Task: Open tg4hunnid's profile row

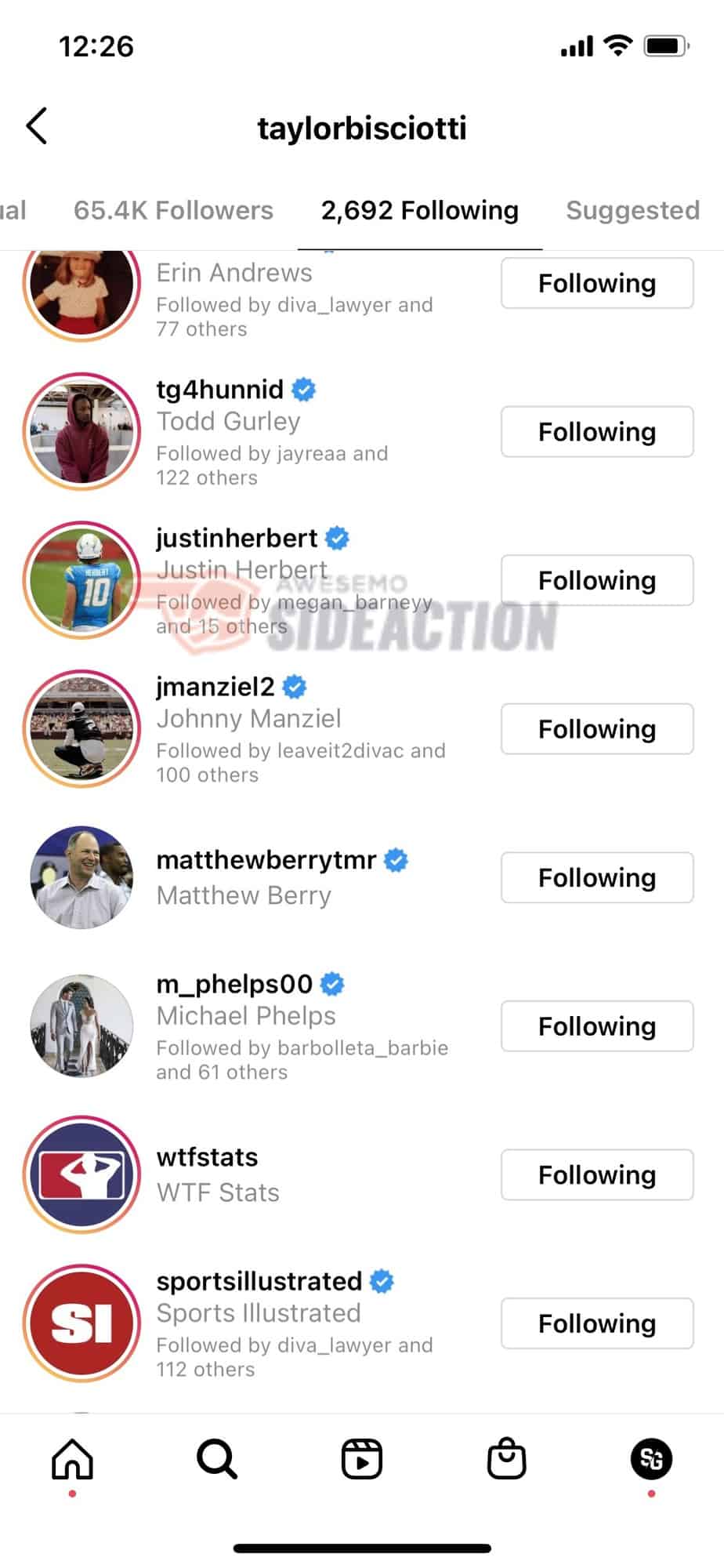Action: tap(362, 432)
